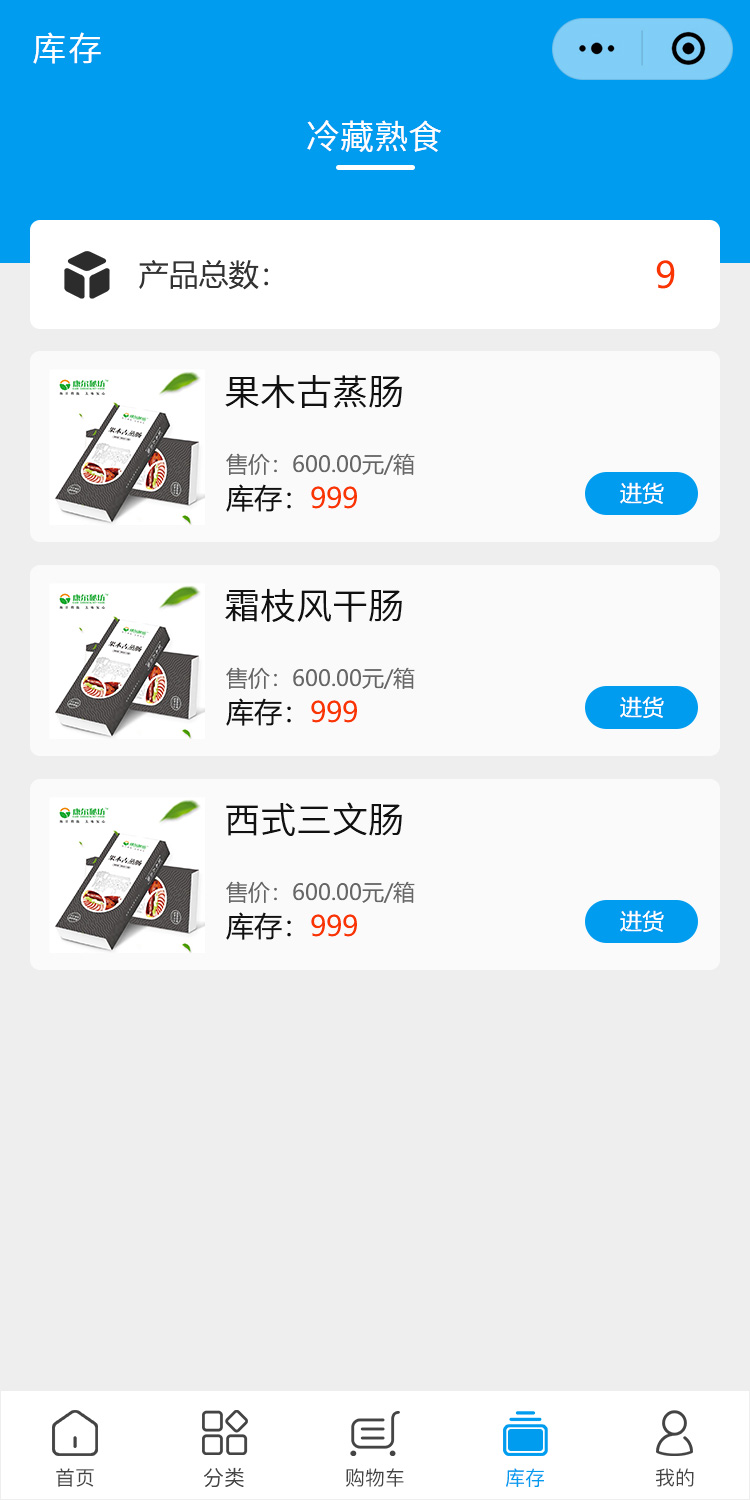Select the 冷藏熟食 category tab
750x1500 pixels.
pos(374,137)
